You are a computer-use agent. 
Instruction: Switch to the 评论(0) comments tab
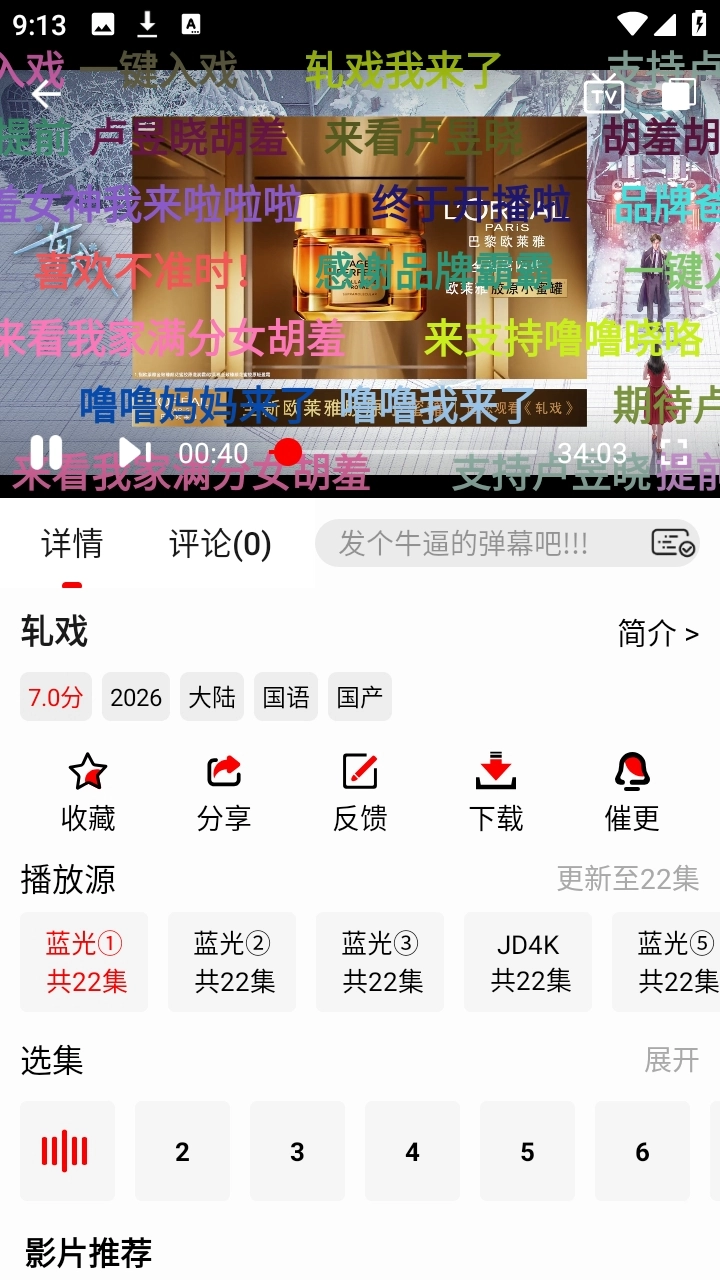click(218, 545)
